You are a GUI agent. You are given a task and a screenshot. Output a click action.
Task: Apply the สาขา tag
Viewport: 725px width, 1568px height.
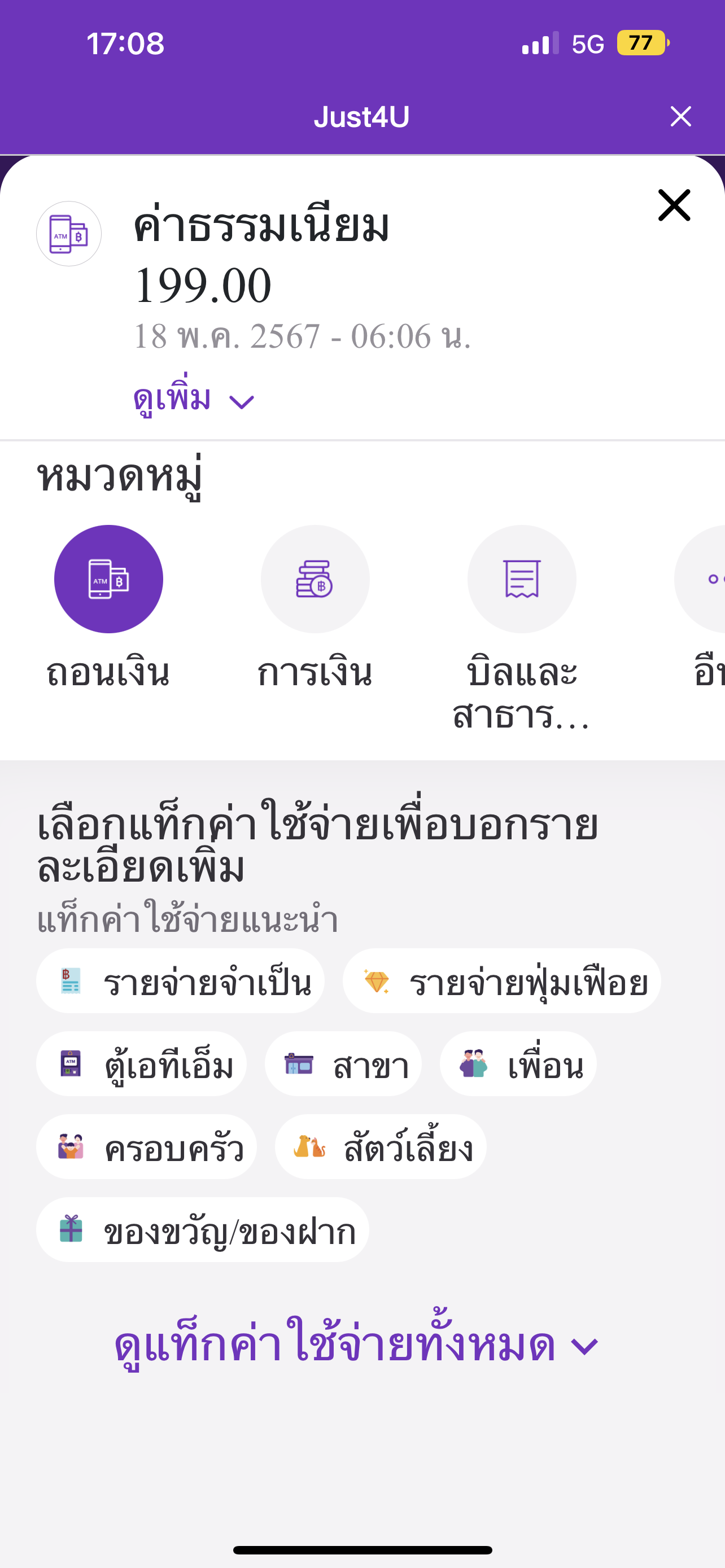click(x=343, y=1064)
